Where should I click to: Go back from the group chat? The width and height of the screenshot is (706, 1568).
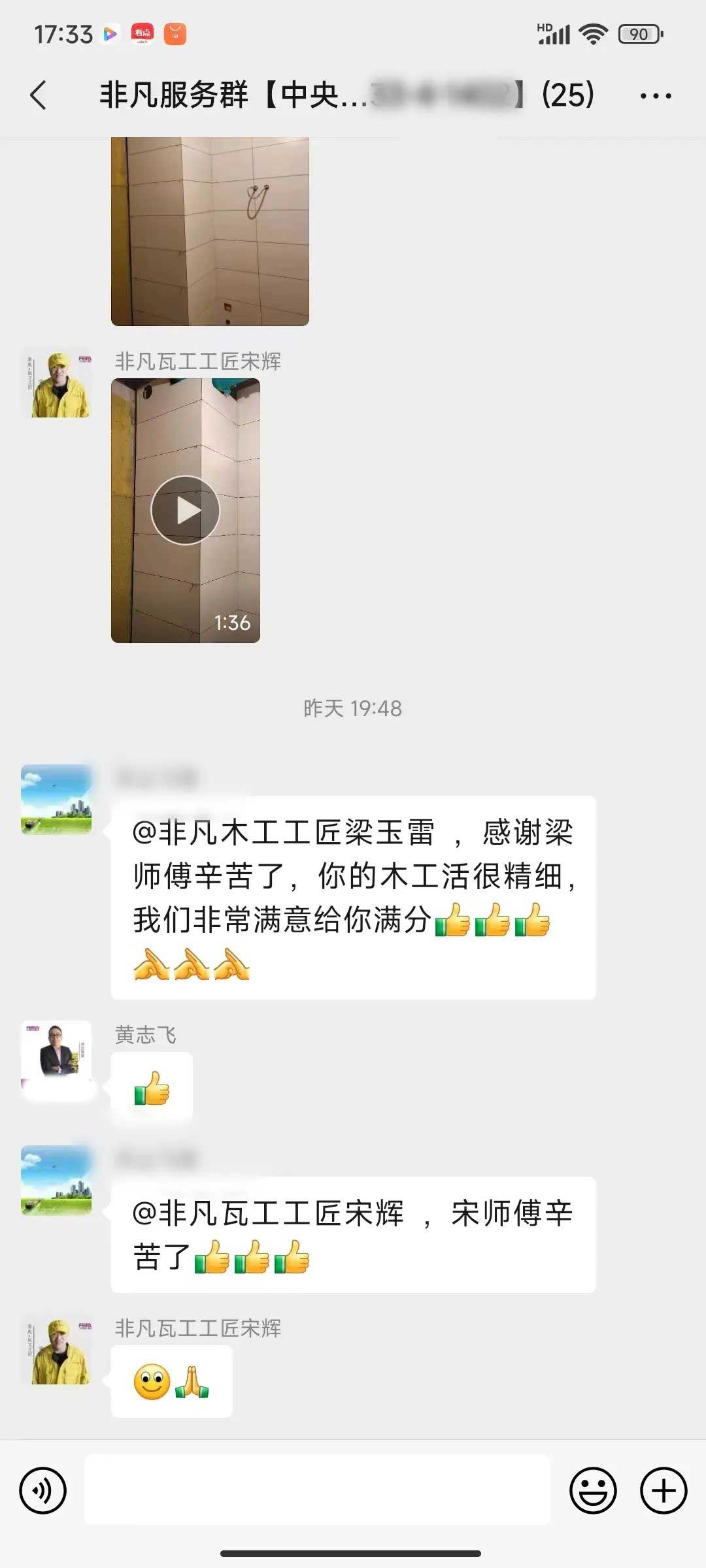[39, 95]
